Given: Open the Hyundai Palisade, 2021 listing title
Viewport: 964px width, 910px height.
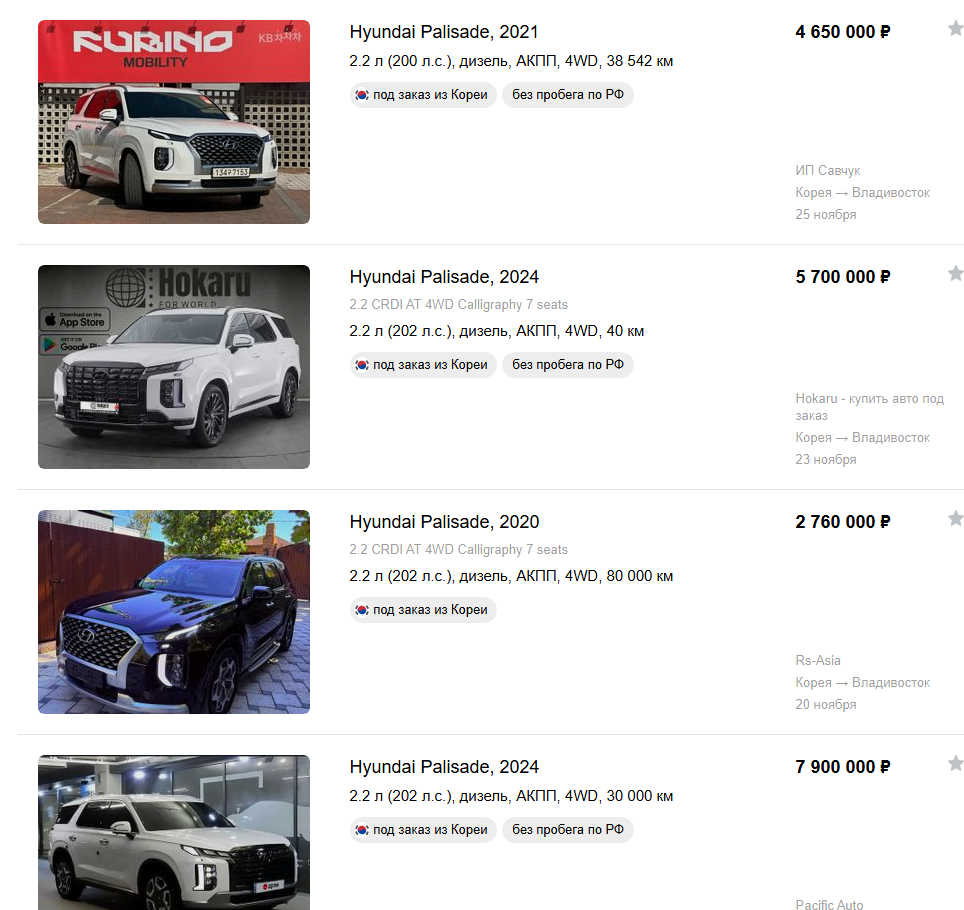Looking at the screenshot, I should (x=444, y=32).
